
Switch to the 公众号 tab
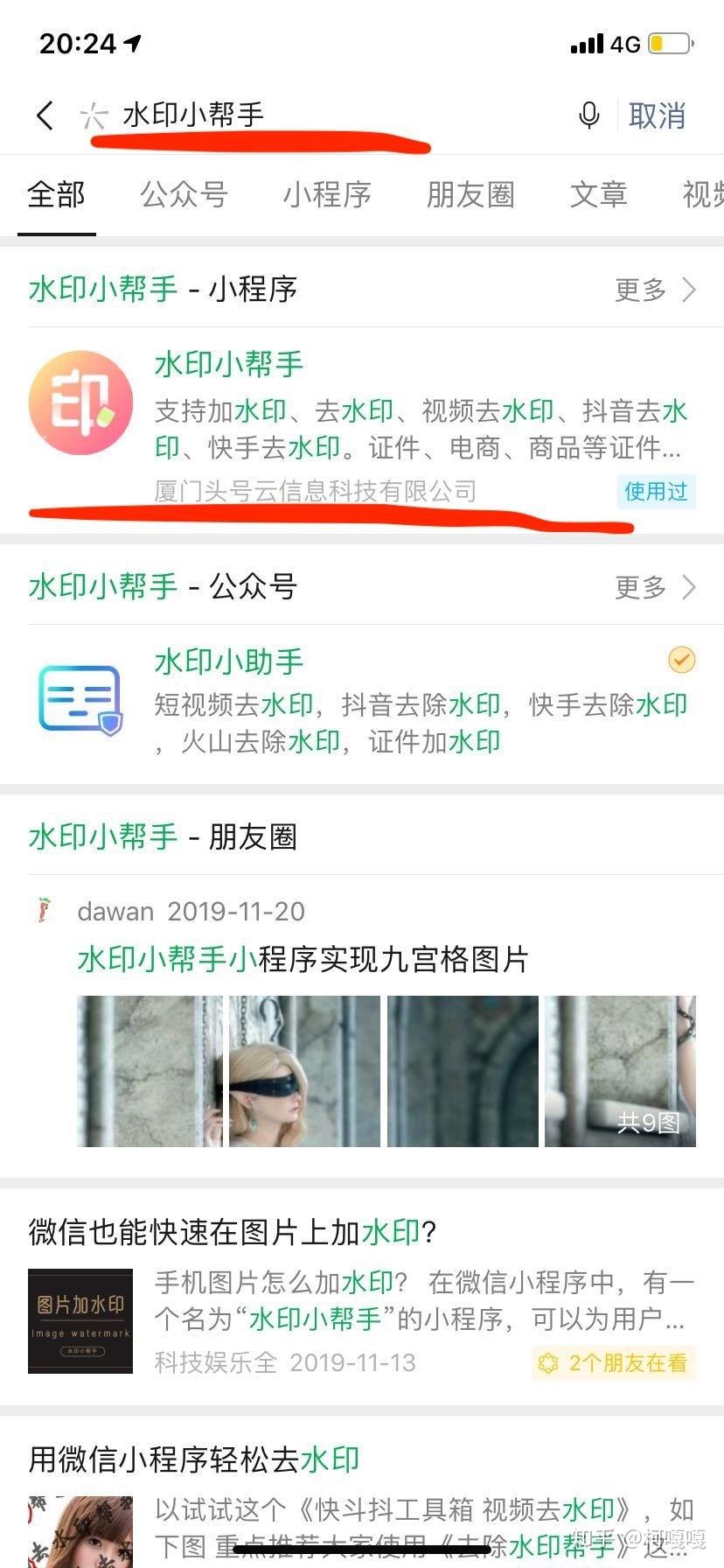pyautogui.click(x=184, y=194)
